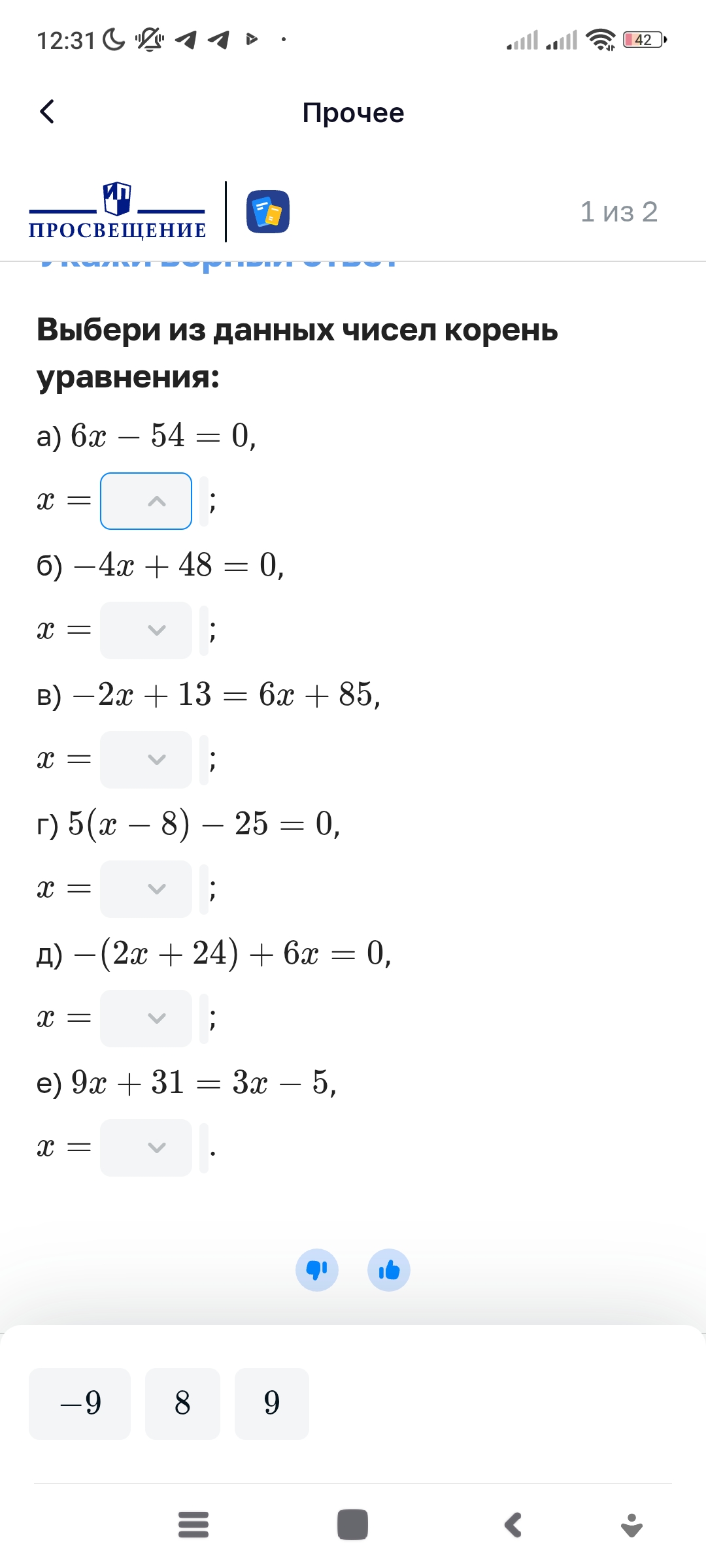Go back from the Прочее screen
This screenshot has height=1568, width=706.
tap(47, 112)
